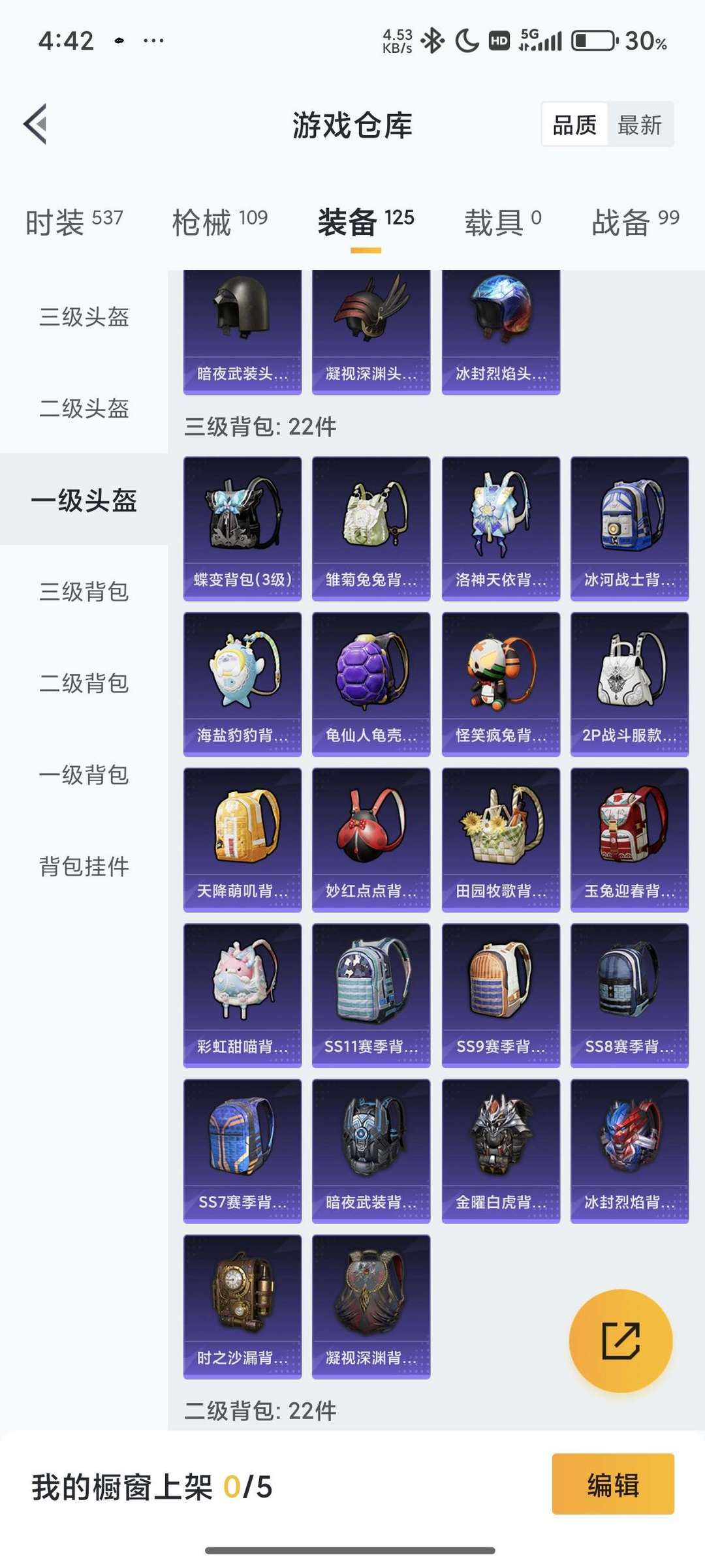View the 时之沙漏 backpack item

pos(242,1307)
